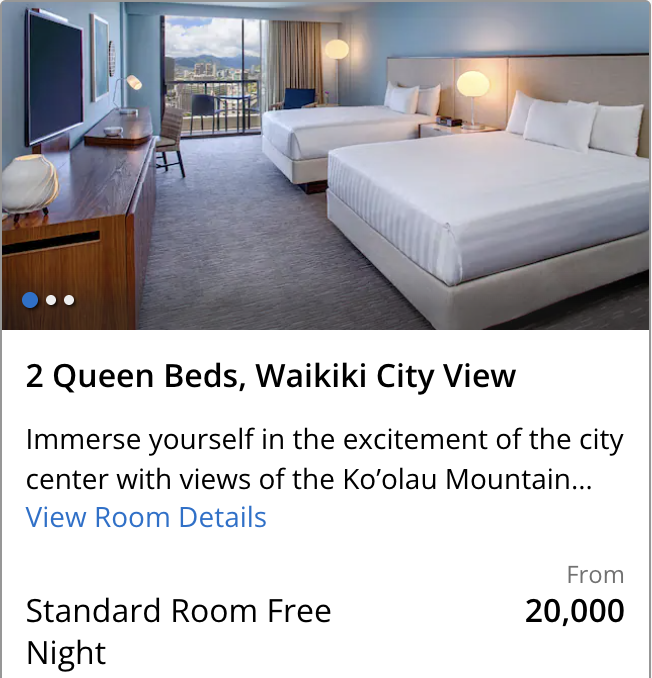Screen dimensions: 652x678
Task: Jump to the second photo indicator dot
Action: point(51,299)
